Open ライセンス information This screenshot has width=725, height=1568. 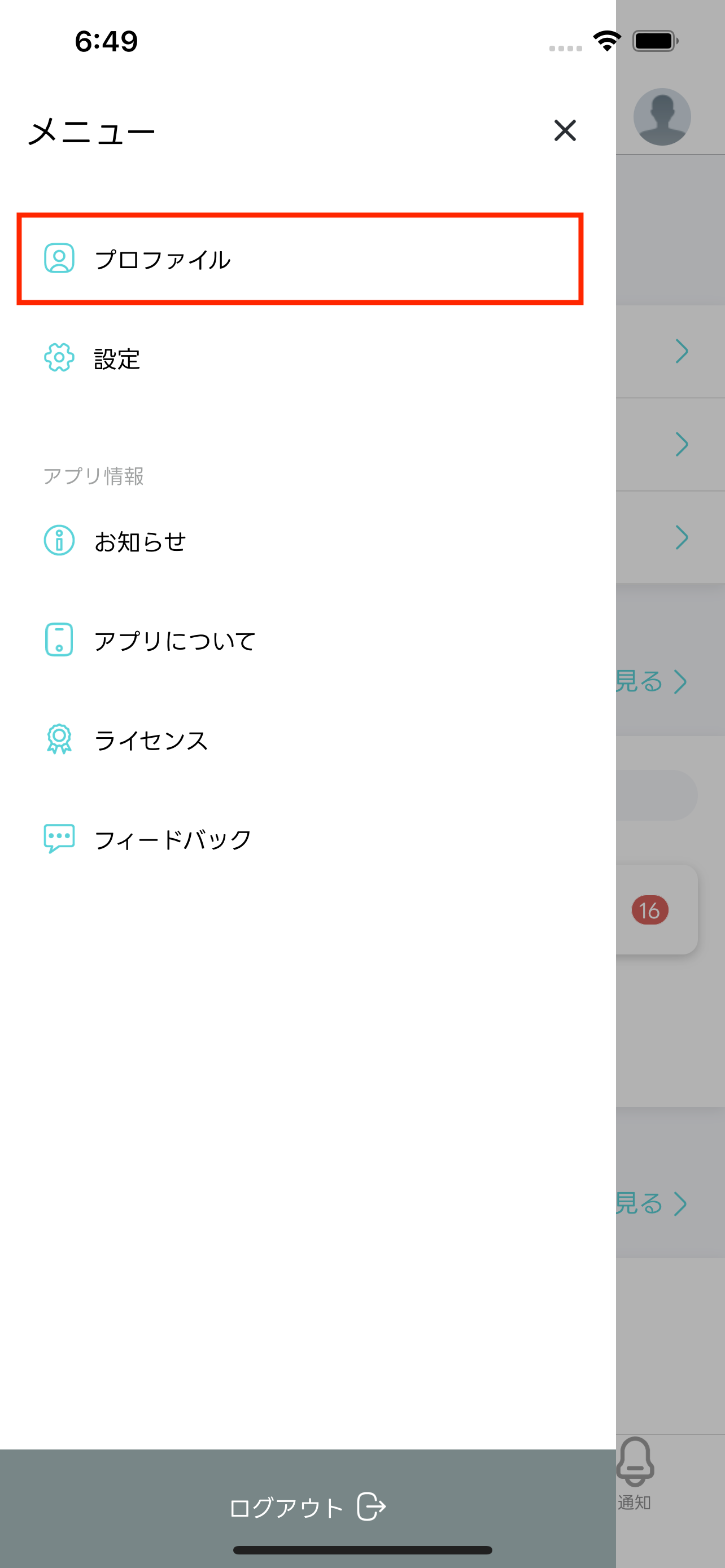[151, 740]
